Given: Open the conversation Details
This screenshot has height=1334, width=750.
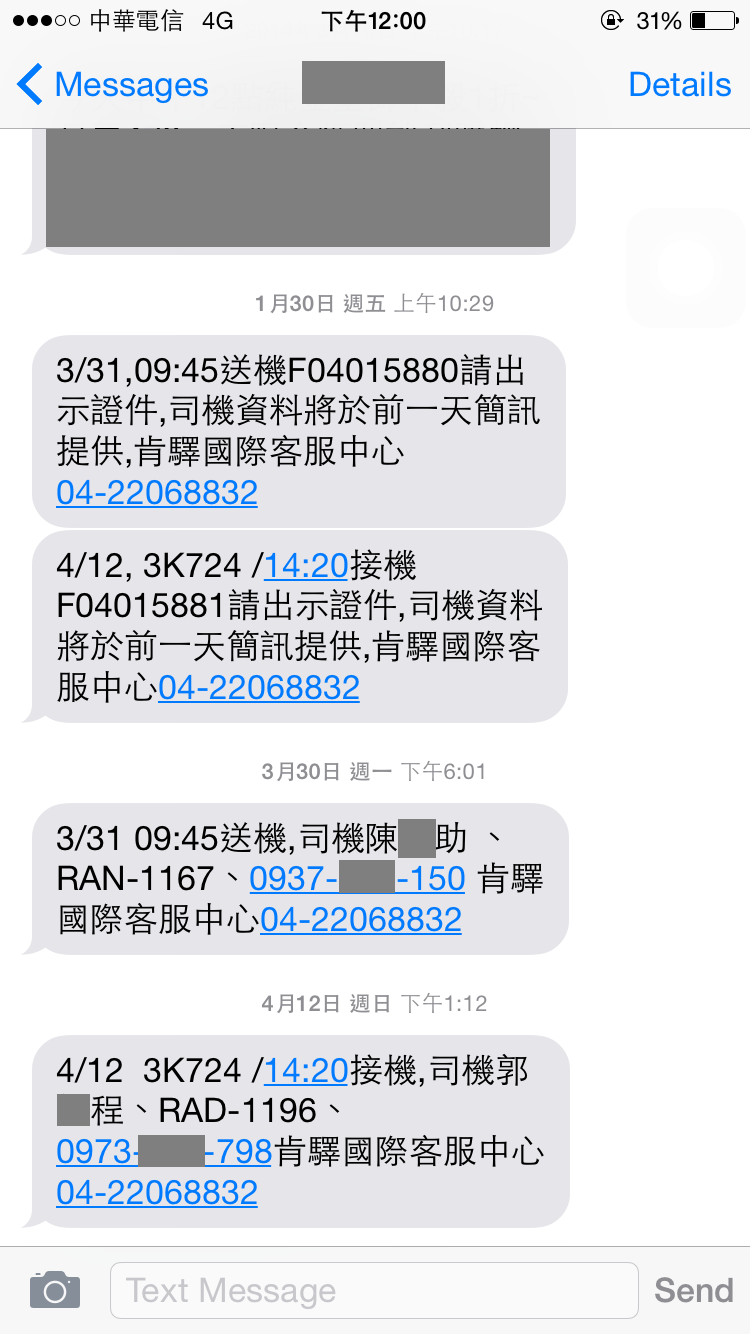Looking at the screenshot, I should point(679,85).
